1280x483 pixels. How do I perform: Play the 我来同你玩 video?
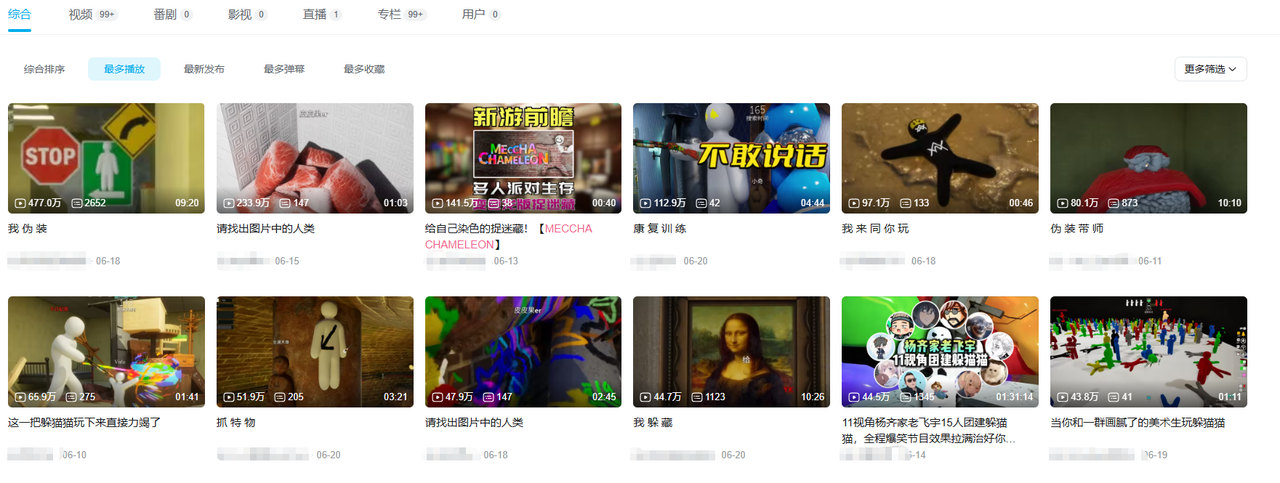tap(940, 158)
